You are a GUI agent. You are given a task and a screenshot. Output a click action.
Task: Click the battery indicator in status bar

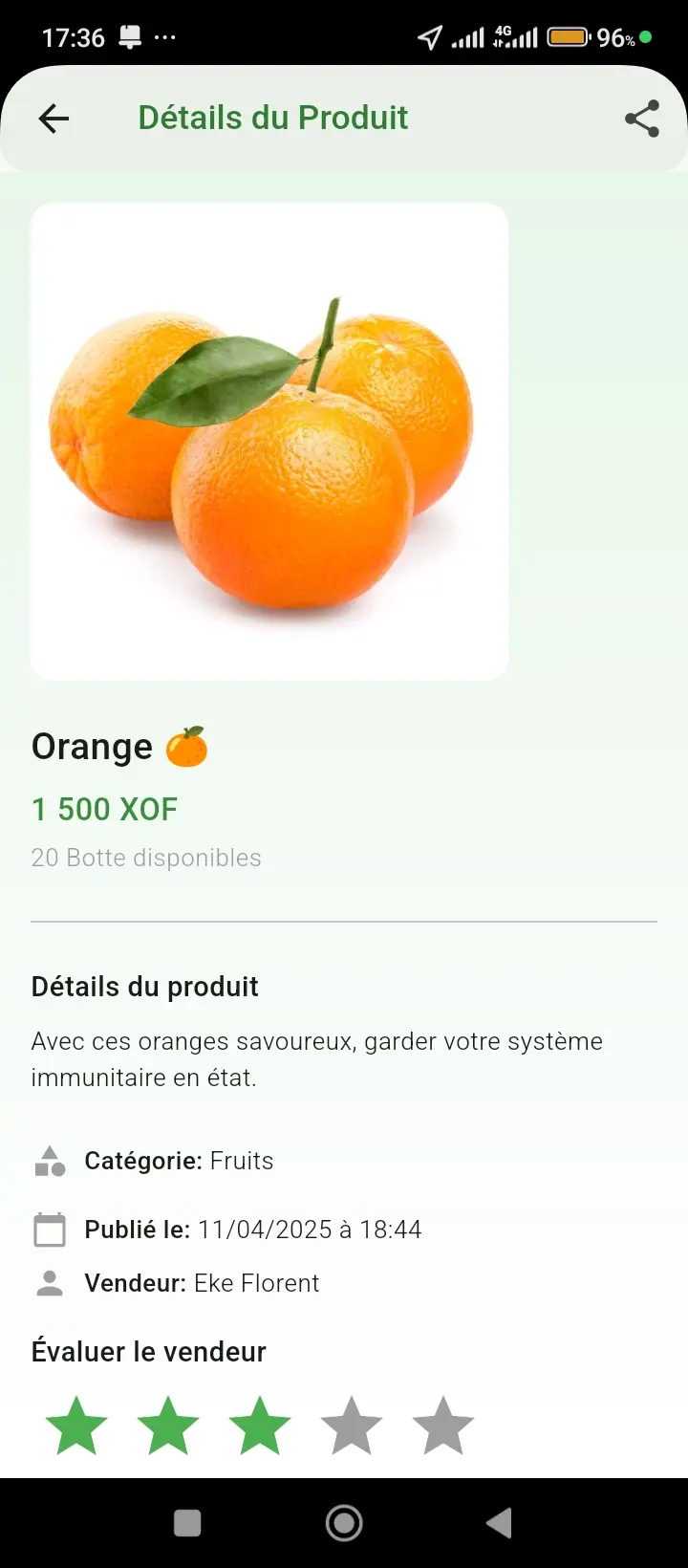[568, 36]
